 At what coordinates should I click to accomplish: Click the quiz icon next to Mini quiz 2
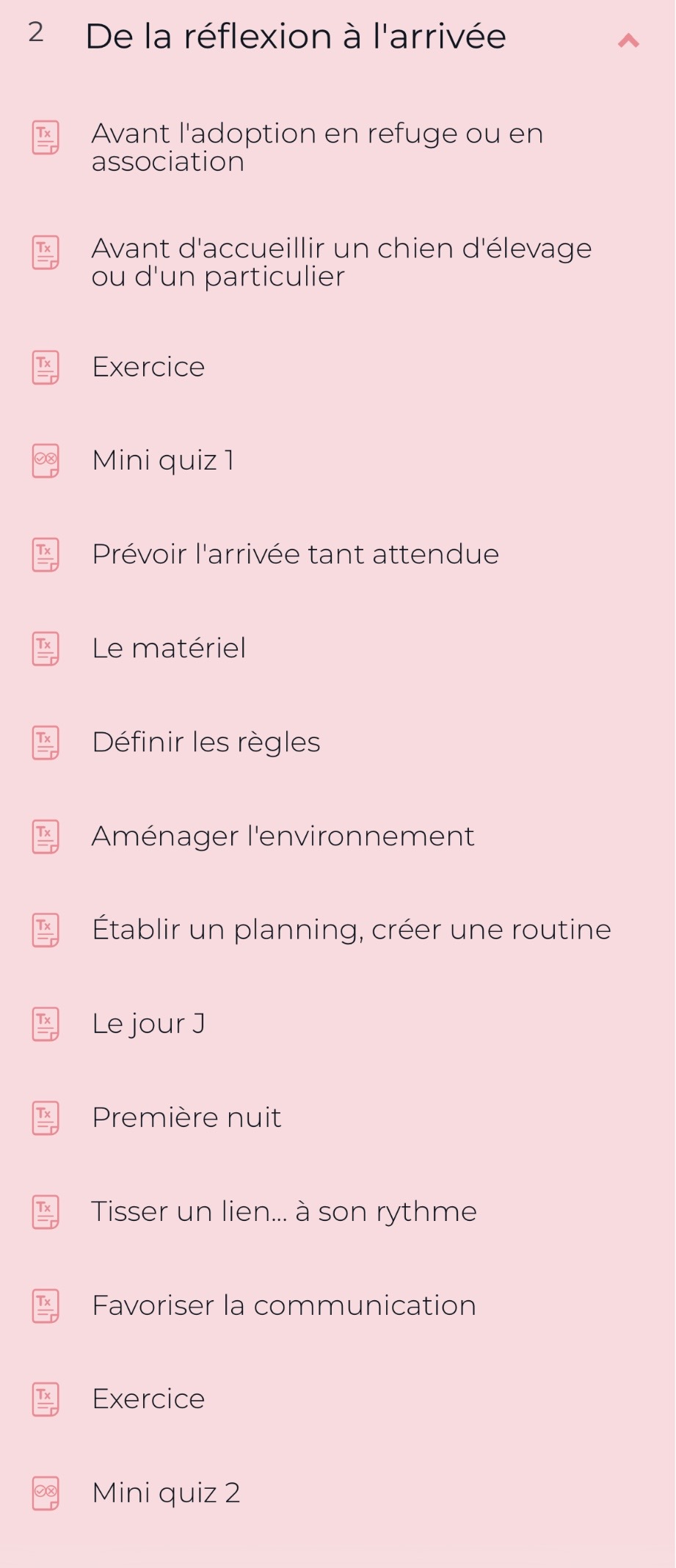point(46,1492)
